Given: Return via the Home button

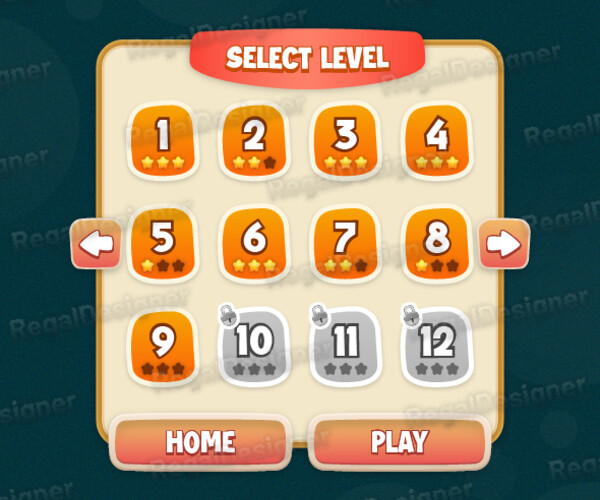Looking at the screenshot, I should 200,441.
